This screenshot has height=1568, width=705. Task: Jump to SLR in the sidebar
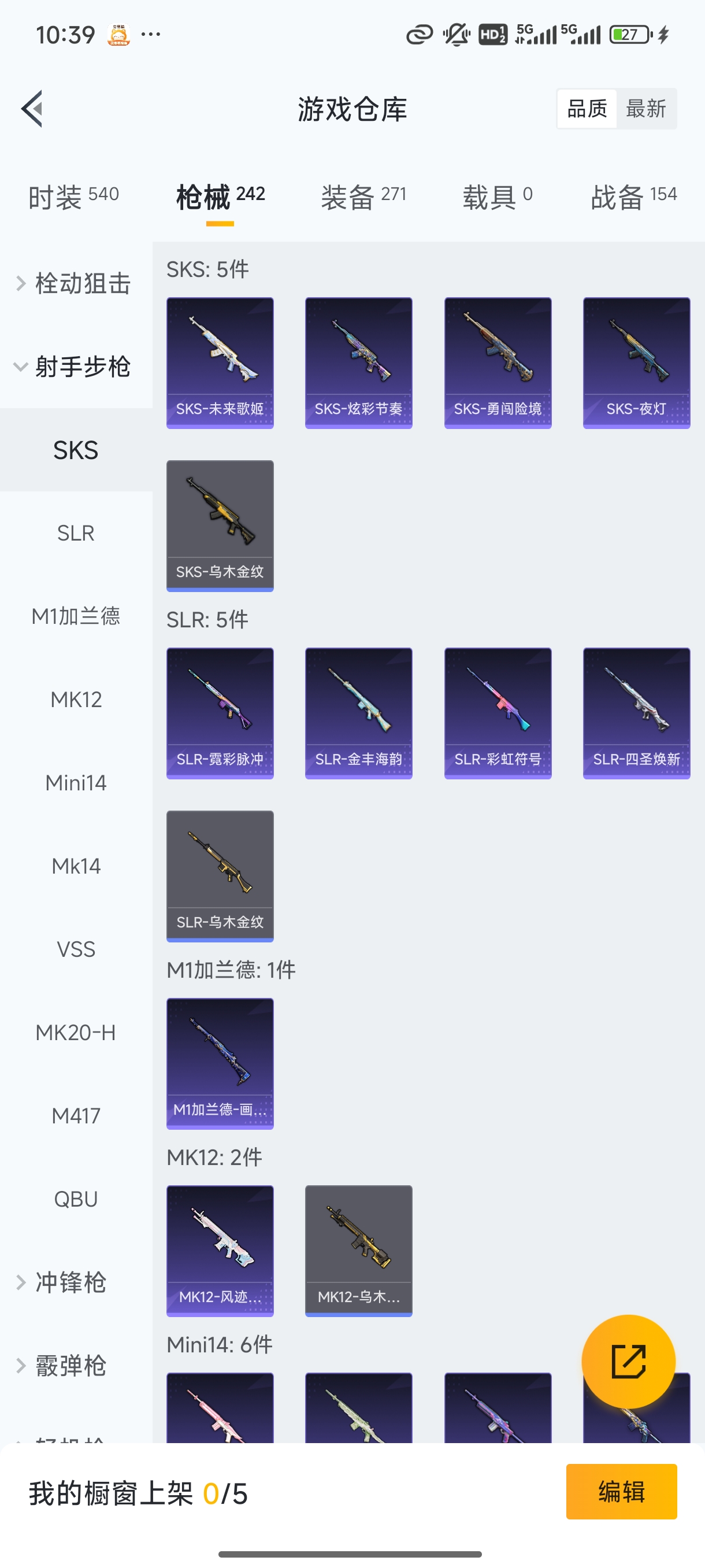76,533
